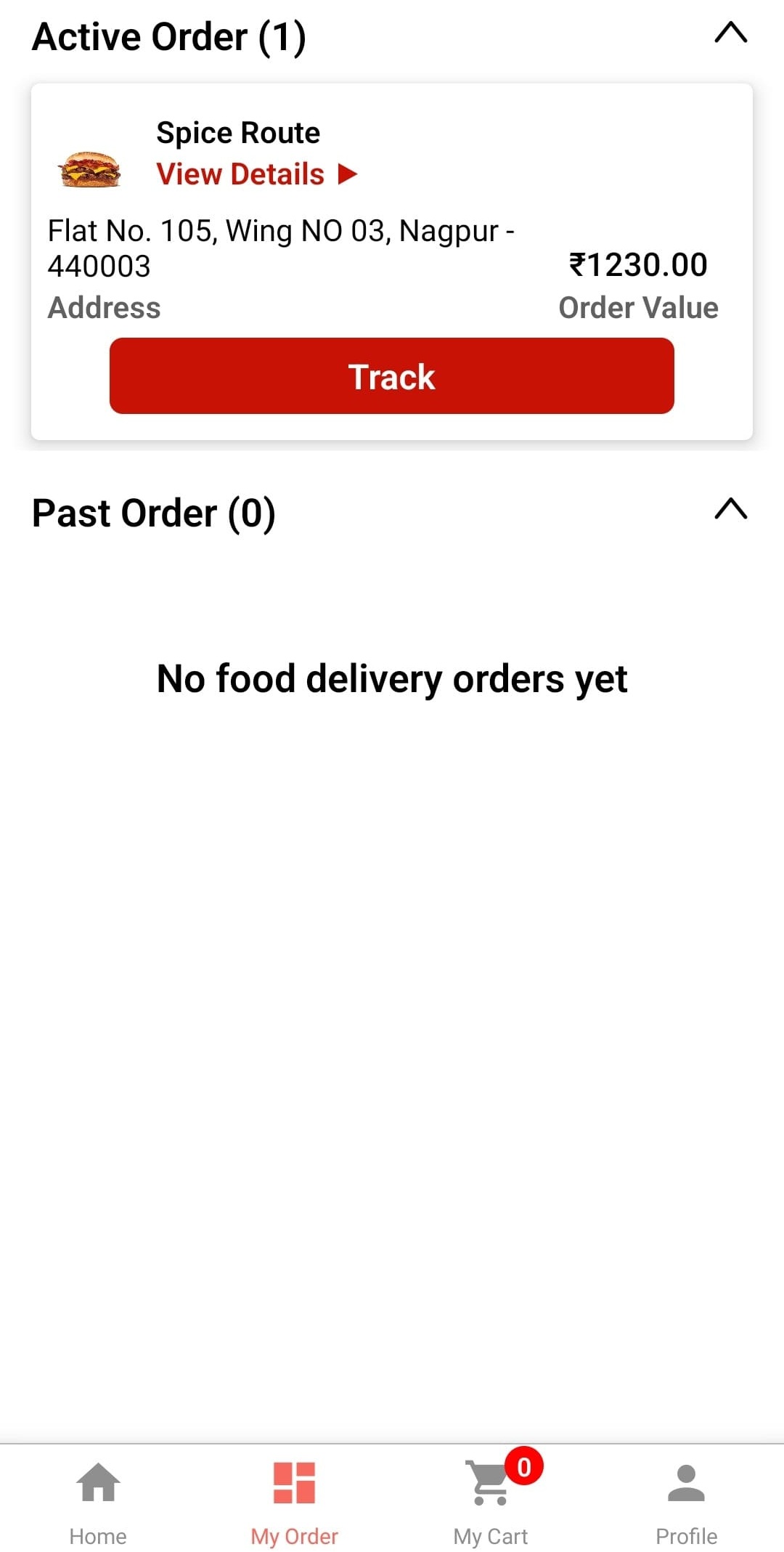This screenshot has width=784, height=1552.
Task: Track the Spice Route order
Action: click(x=391, y=376)
